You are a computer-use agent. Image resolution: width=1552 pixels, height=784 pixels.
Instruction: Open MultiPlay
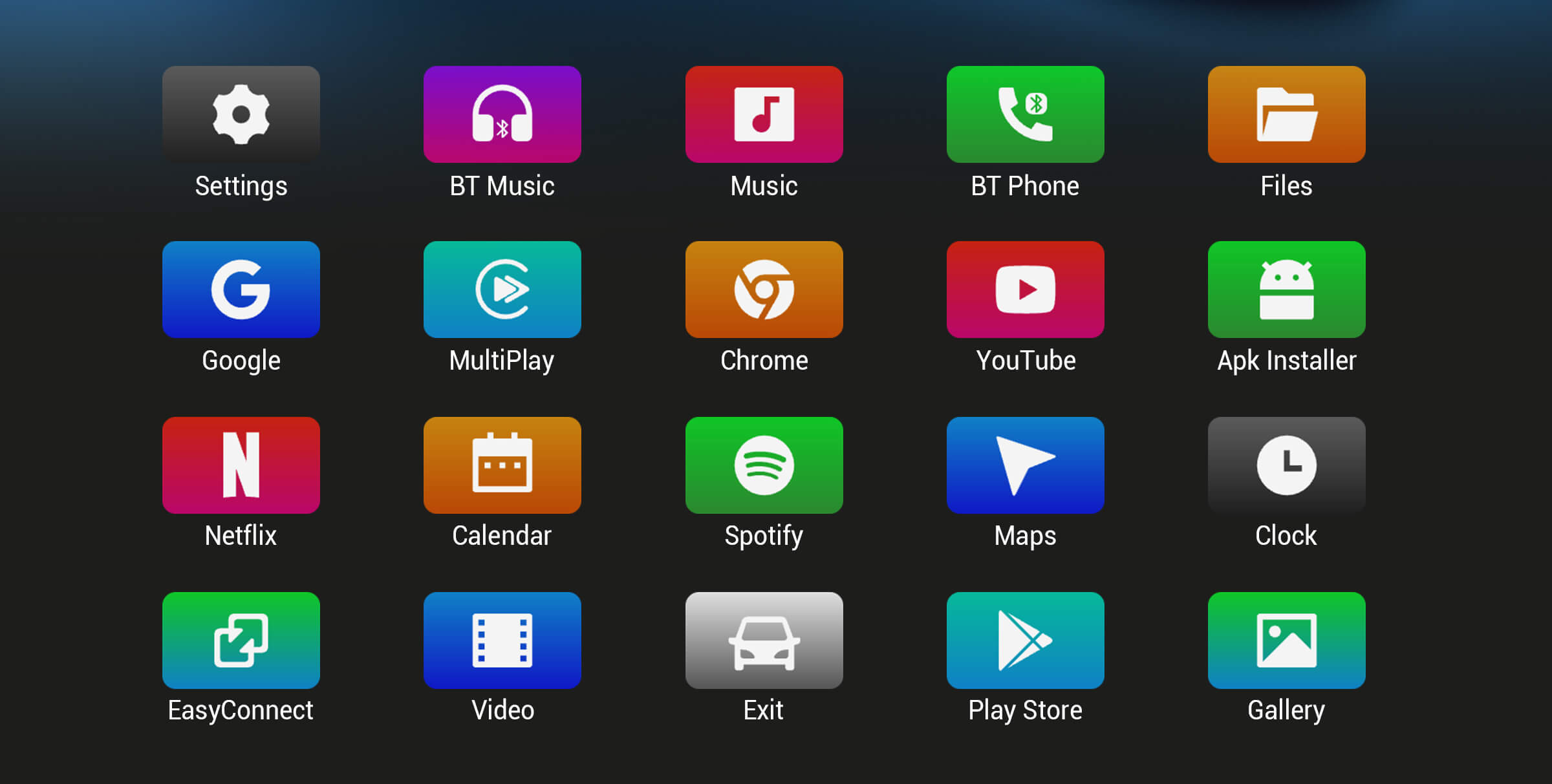502,290
